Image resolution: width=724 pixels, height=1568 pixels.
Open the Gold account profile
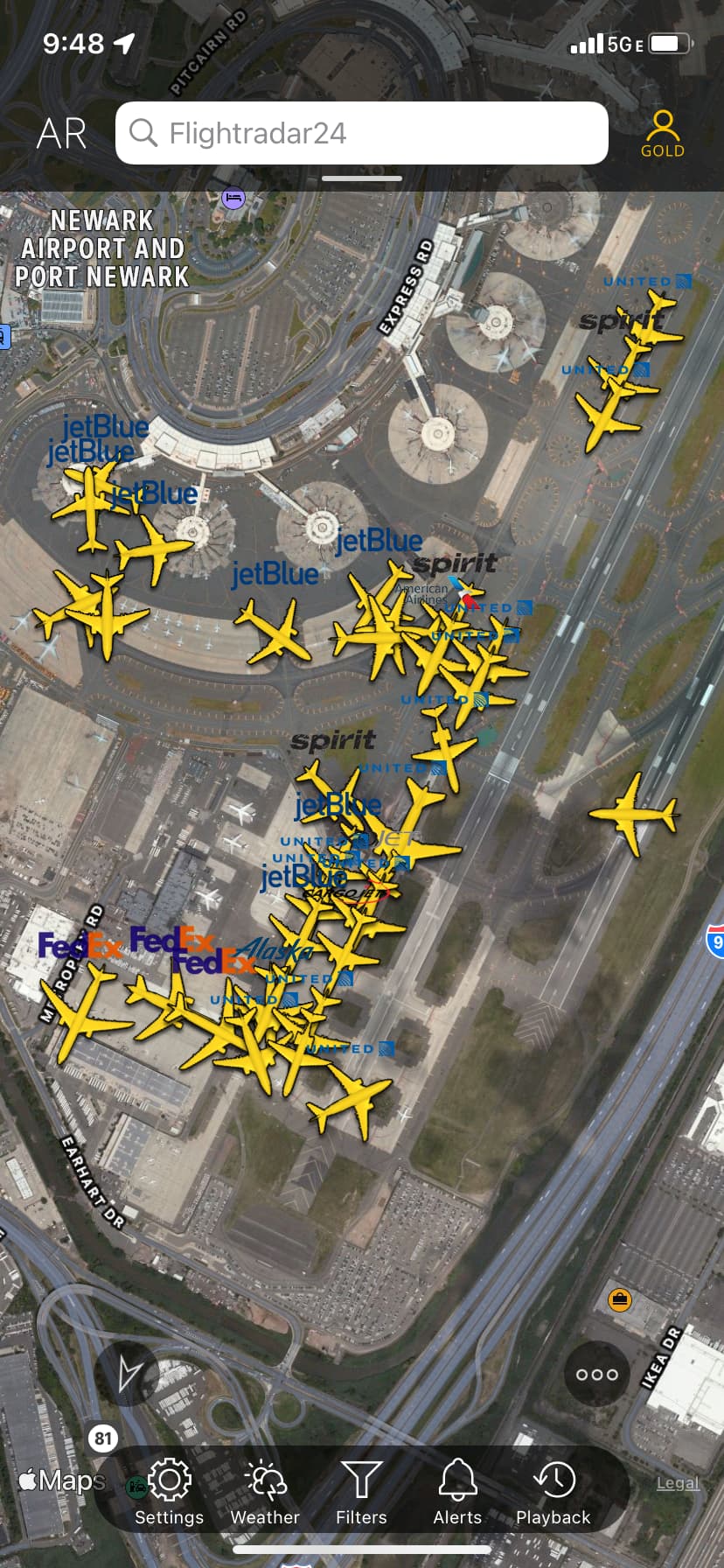(662, 133)
